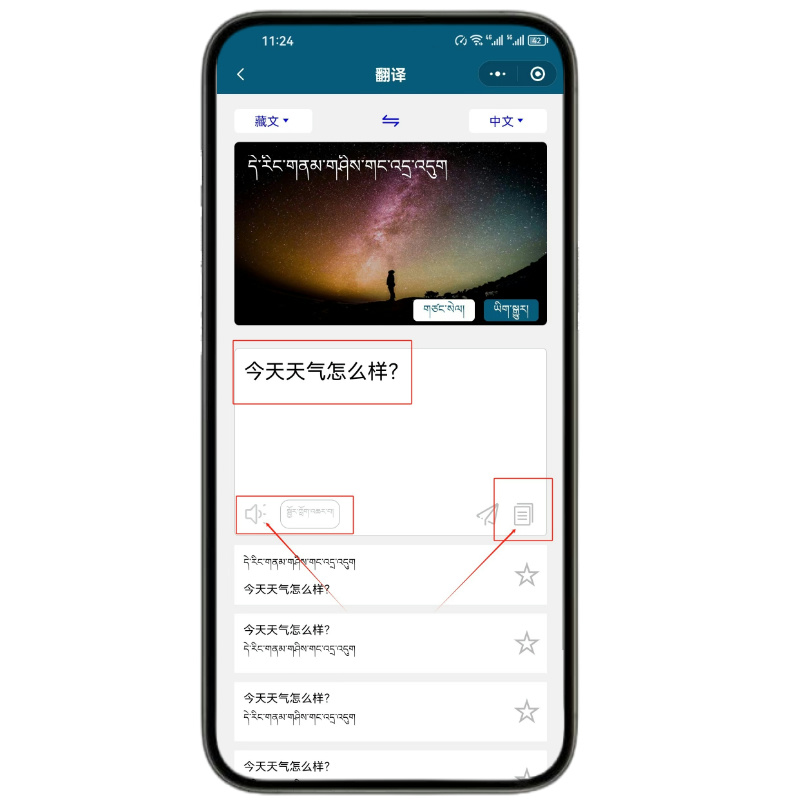This screenshot has width=800, height=800.
Task: Close the mini program with the circle icon
Action: (538, 74)
